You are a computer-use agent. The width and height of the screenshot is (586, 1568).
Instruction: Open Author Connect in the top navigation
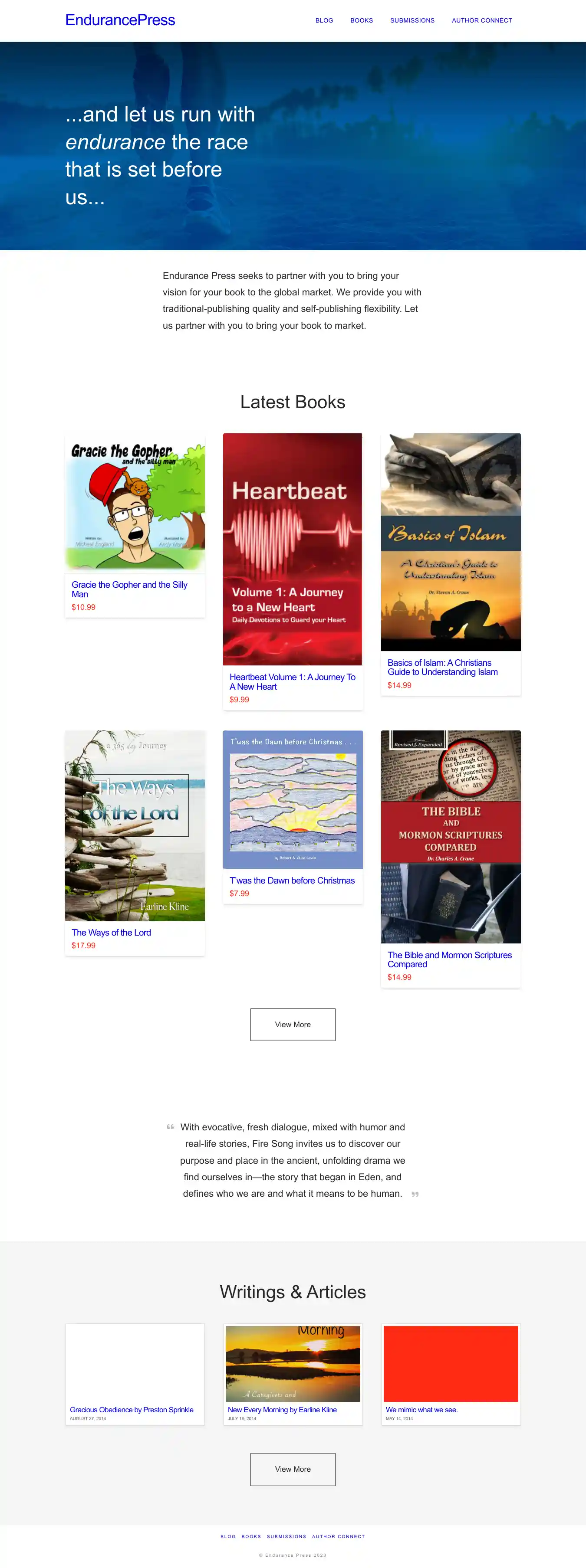pyautogui.click(x=481, y=21)
